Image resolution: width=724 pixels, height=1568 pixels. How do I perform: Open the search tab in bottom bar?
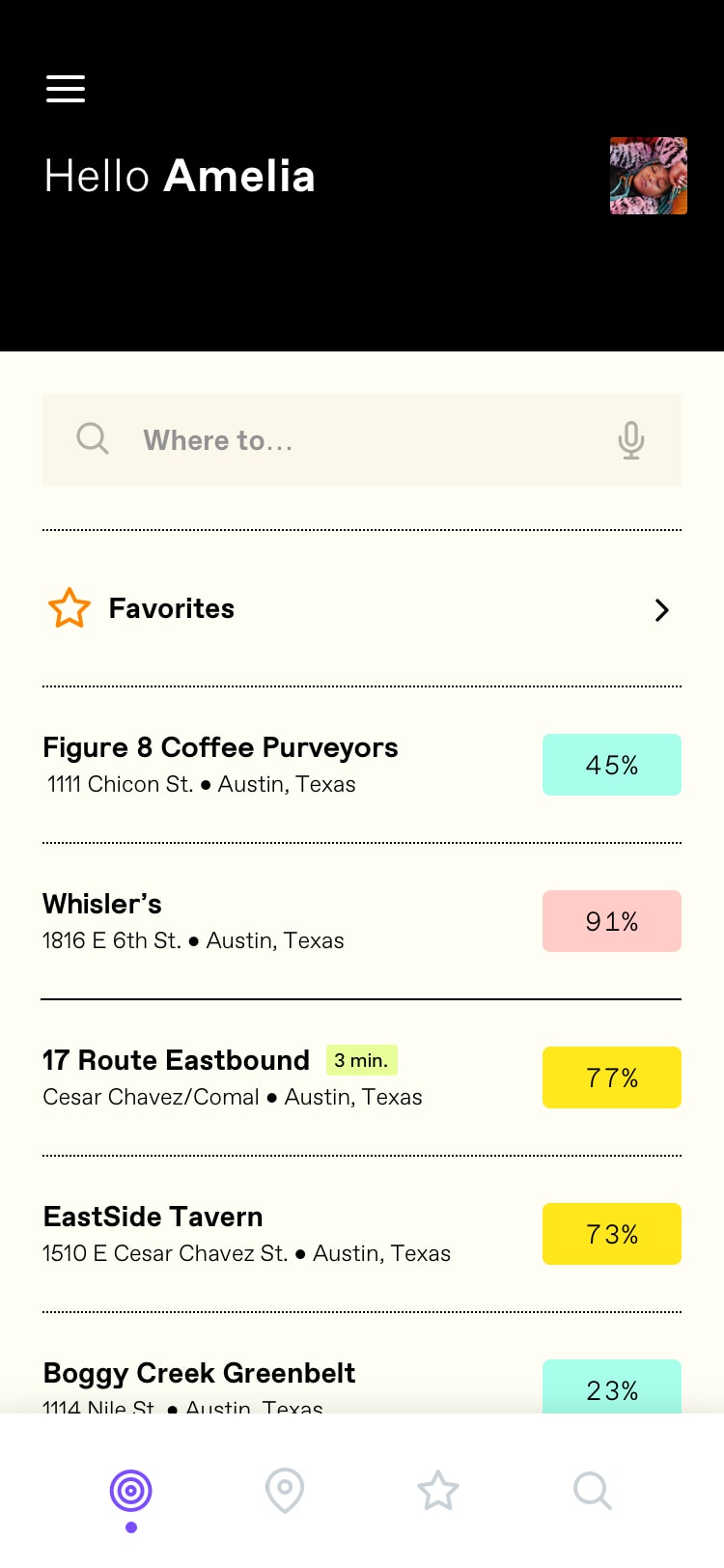[593, 1491]
